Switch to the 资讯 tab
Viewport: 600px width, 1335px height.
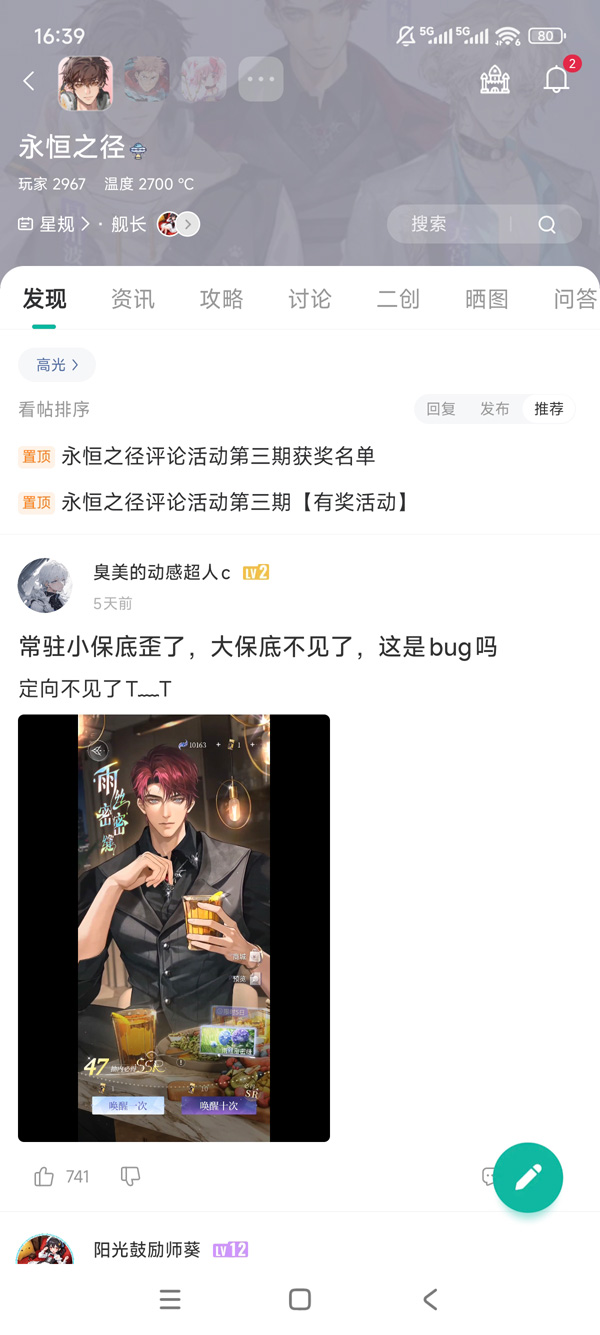coord(133,298)
